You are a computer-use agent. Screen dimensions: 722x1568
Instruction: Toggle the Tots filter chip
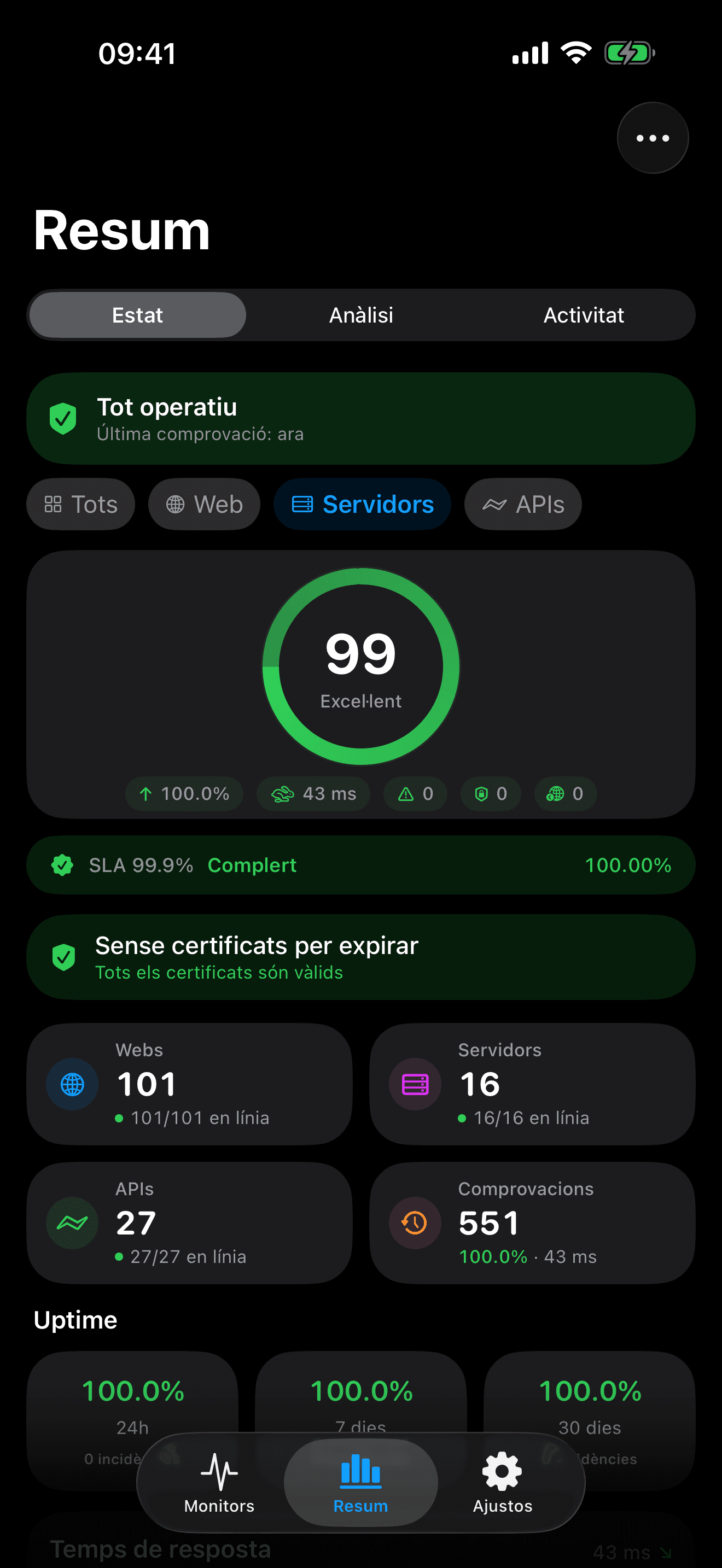(x=80, y=504)
